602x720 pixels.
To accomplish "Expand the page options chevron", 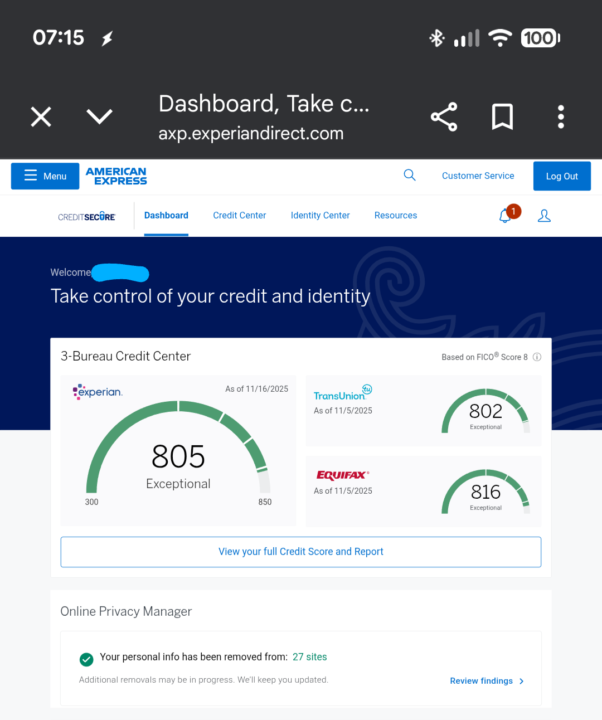I will tap(99, 117).
